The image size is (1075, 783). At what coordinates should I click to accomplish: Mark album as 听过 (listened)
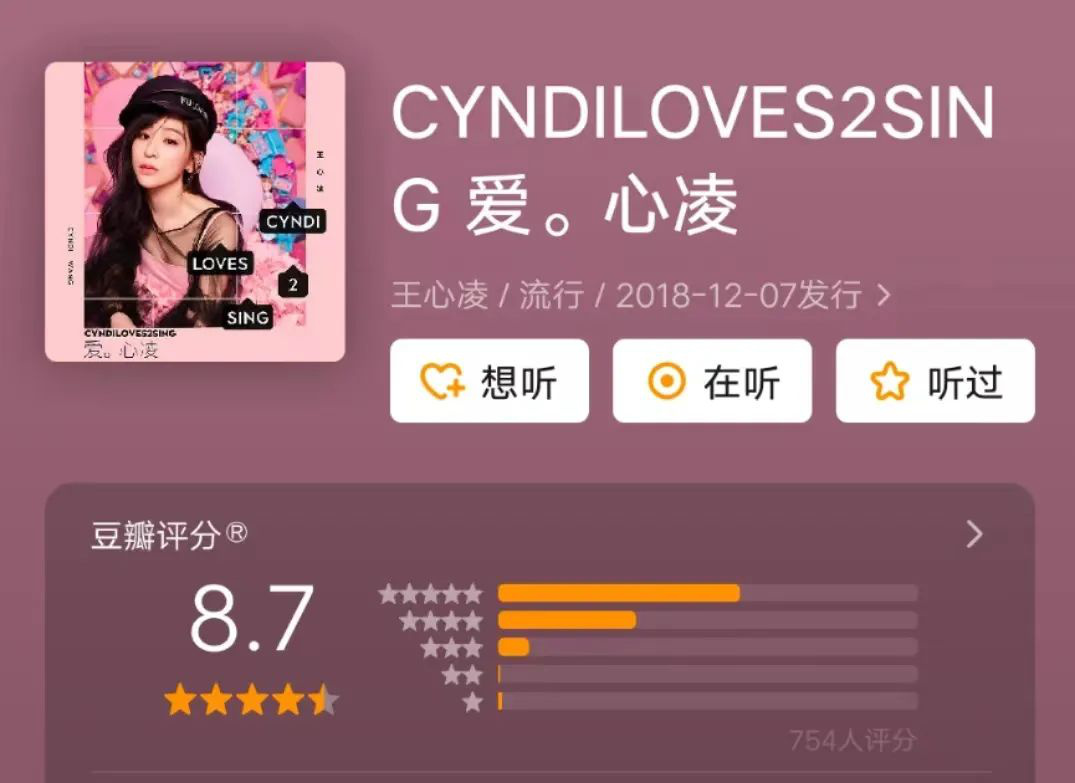click(935, 381)
